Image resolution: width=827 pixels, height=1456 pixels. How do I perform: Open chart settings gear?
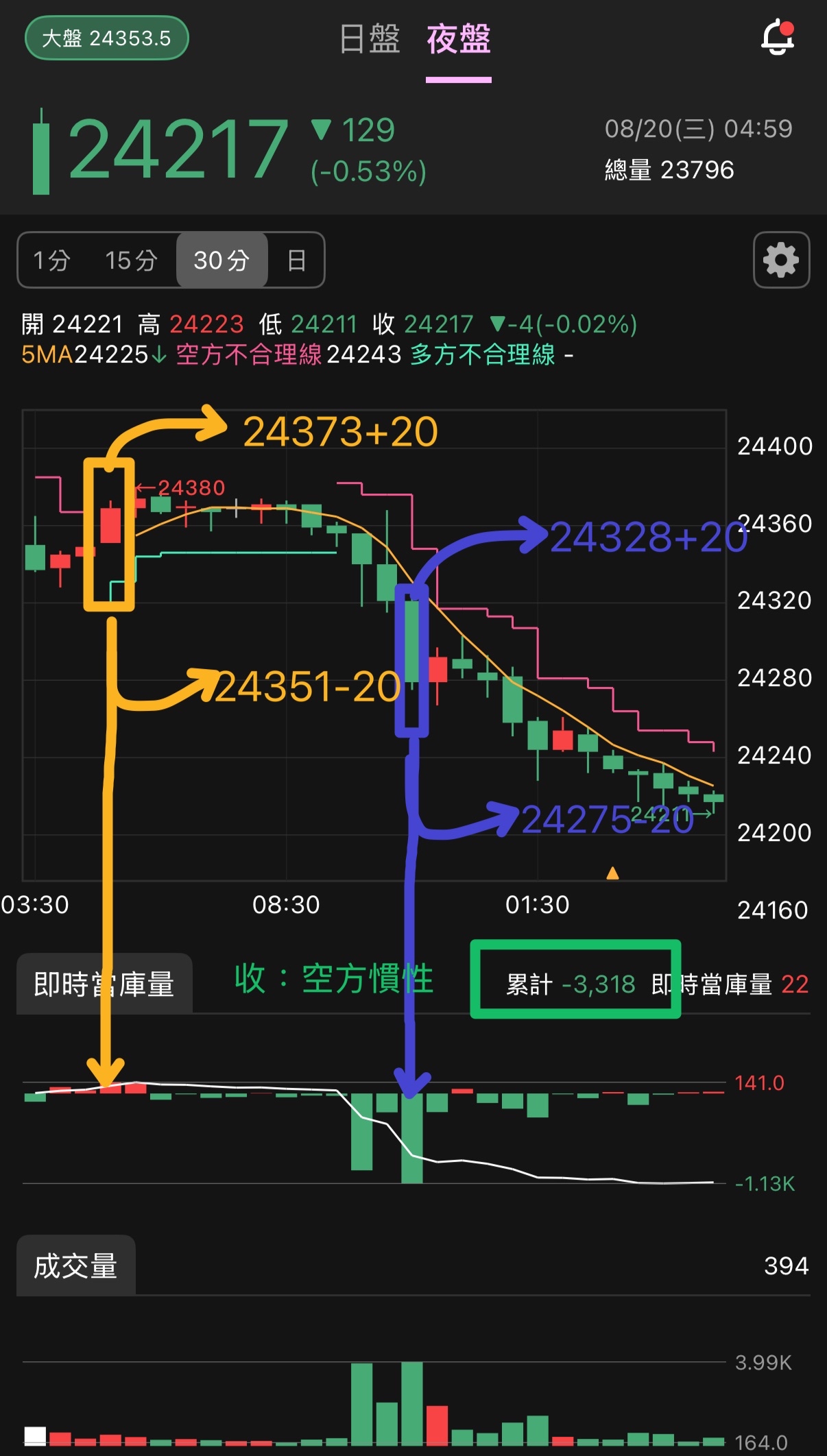781,260
